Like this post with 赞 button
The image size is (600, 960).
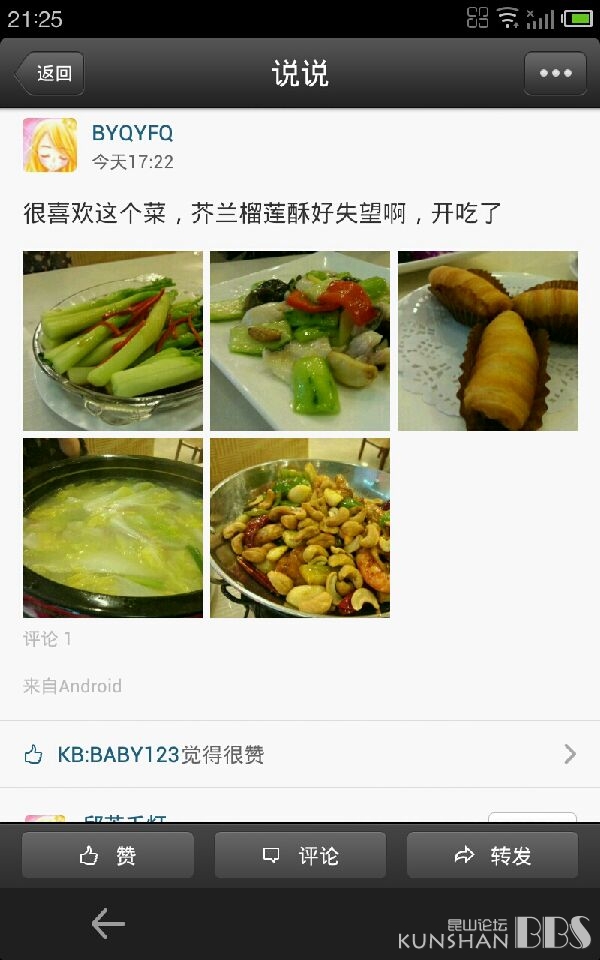(108, 855)
